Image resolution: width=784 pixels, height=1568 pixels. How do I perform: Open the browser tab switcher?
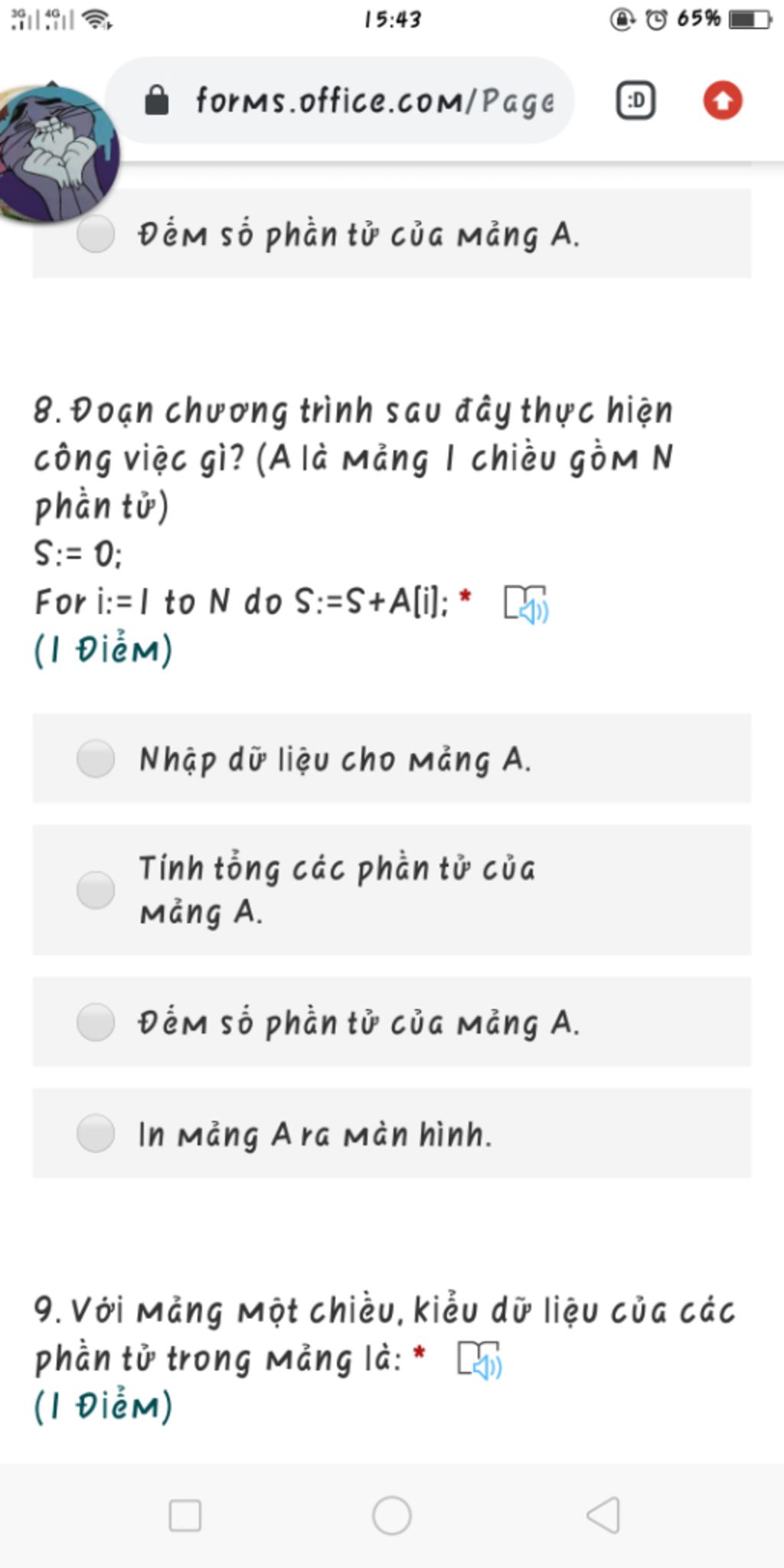coord(635,100)
